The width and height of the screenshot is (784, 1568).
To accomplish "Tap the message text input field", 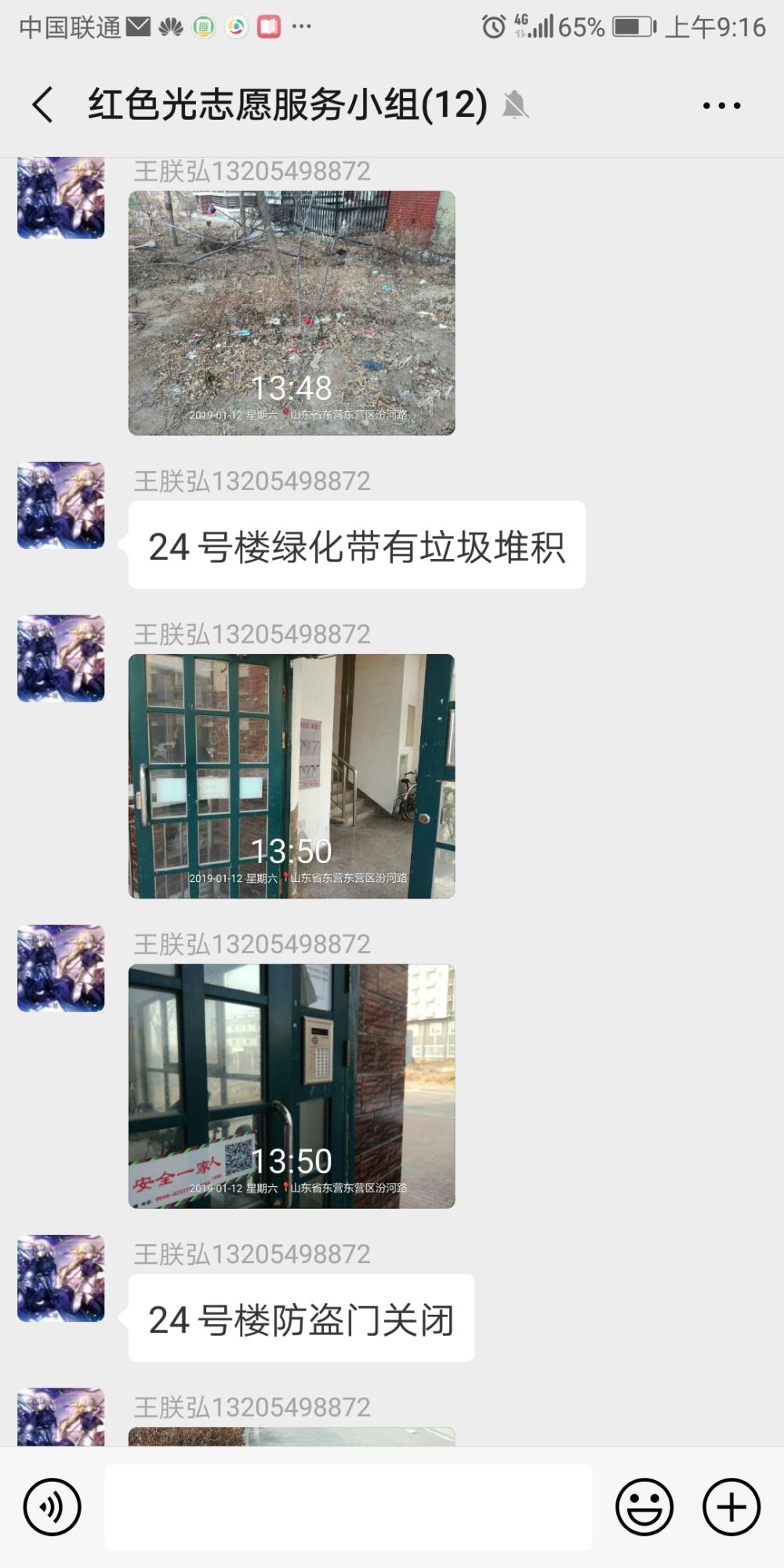I will [348, 1506].
